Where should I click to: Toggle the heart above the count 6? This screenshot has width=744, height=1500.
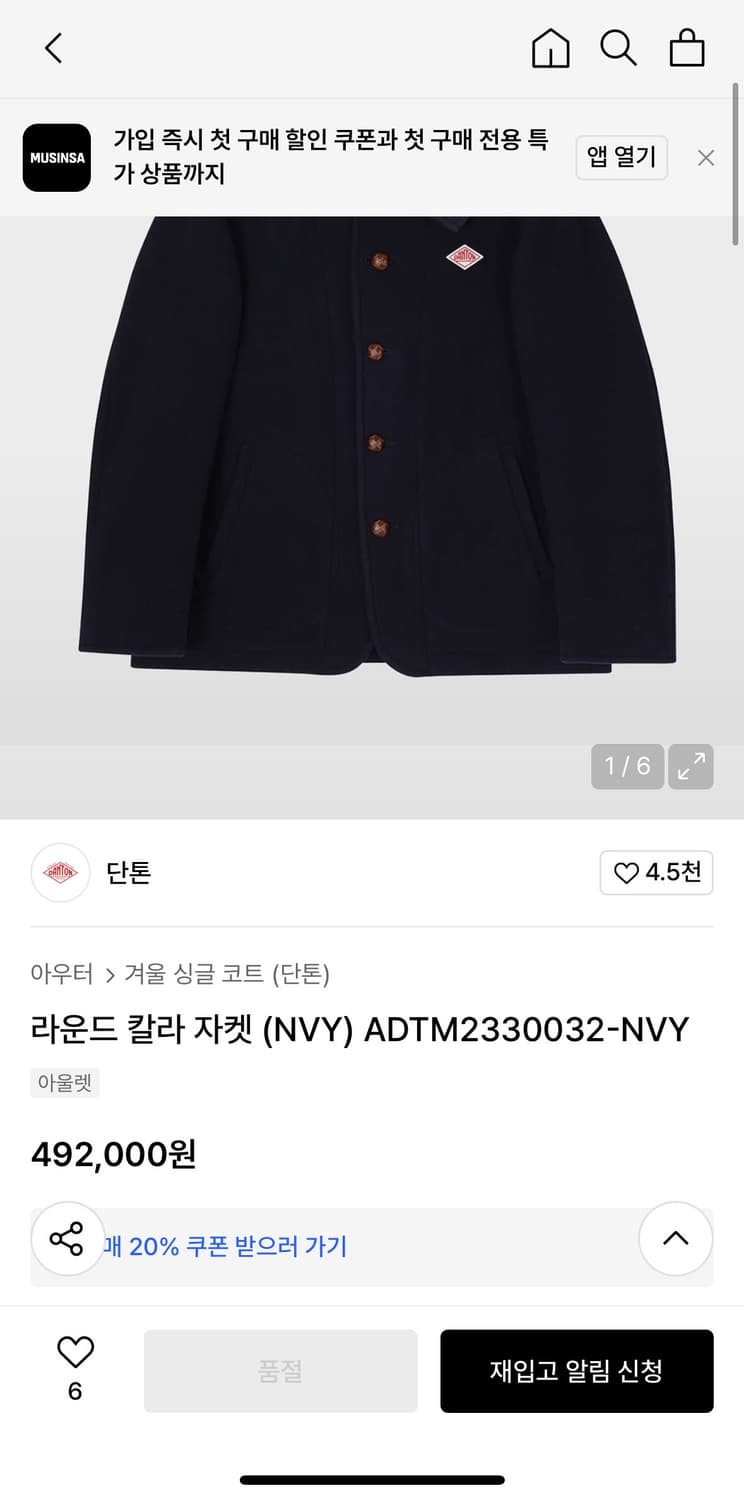point(74,1352)
